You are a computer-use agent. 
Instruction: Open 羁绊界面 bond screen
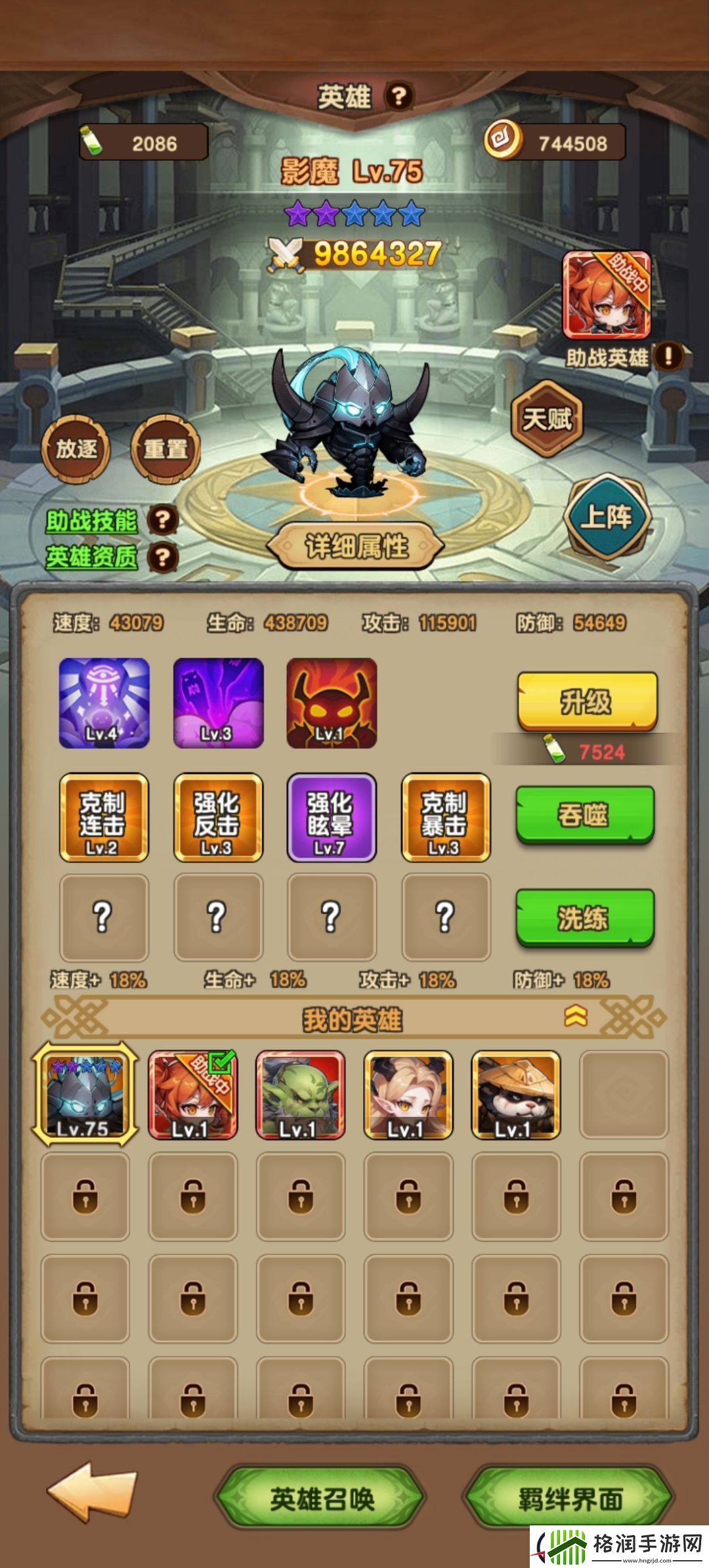(569, 1499)
